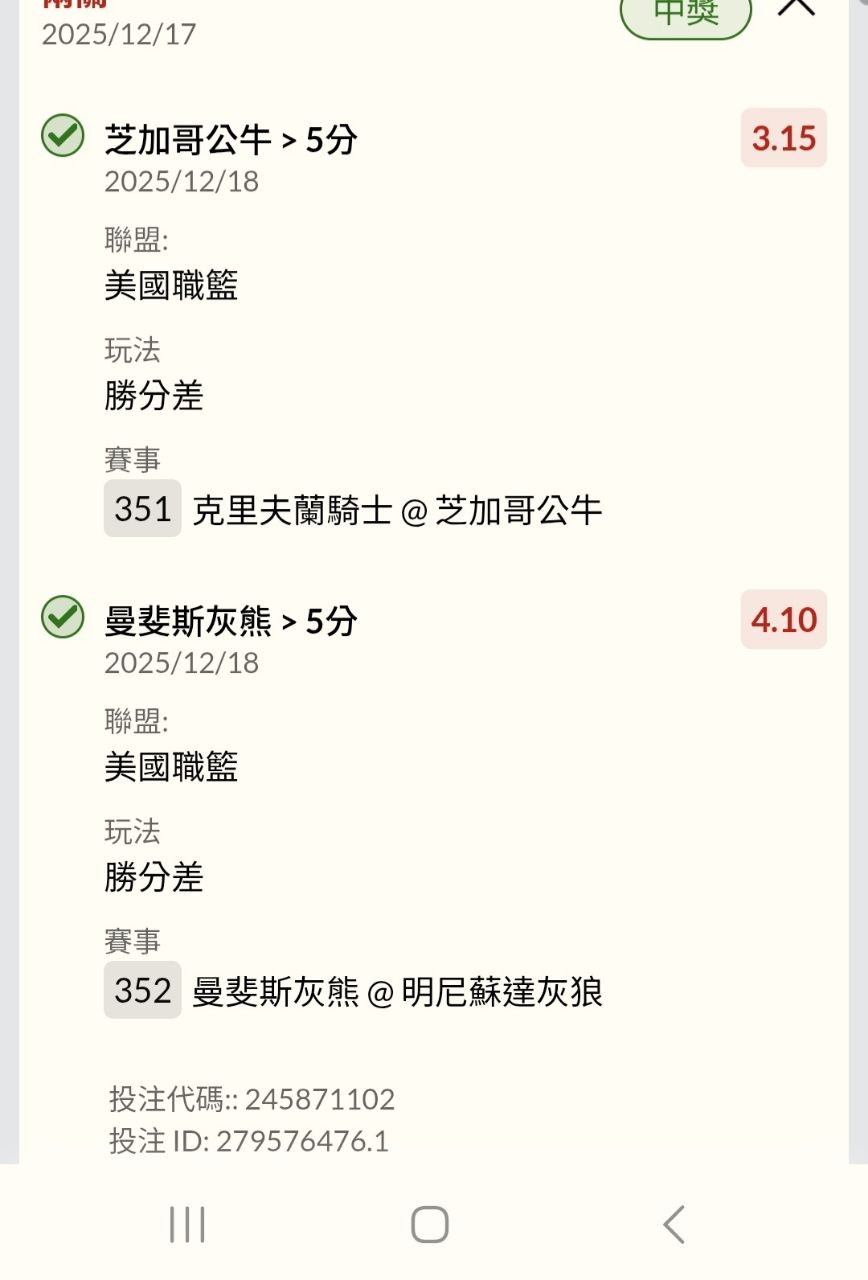Go back with the system back button
Viewport: 868px width, 1280px height.
[674, 1224]
